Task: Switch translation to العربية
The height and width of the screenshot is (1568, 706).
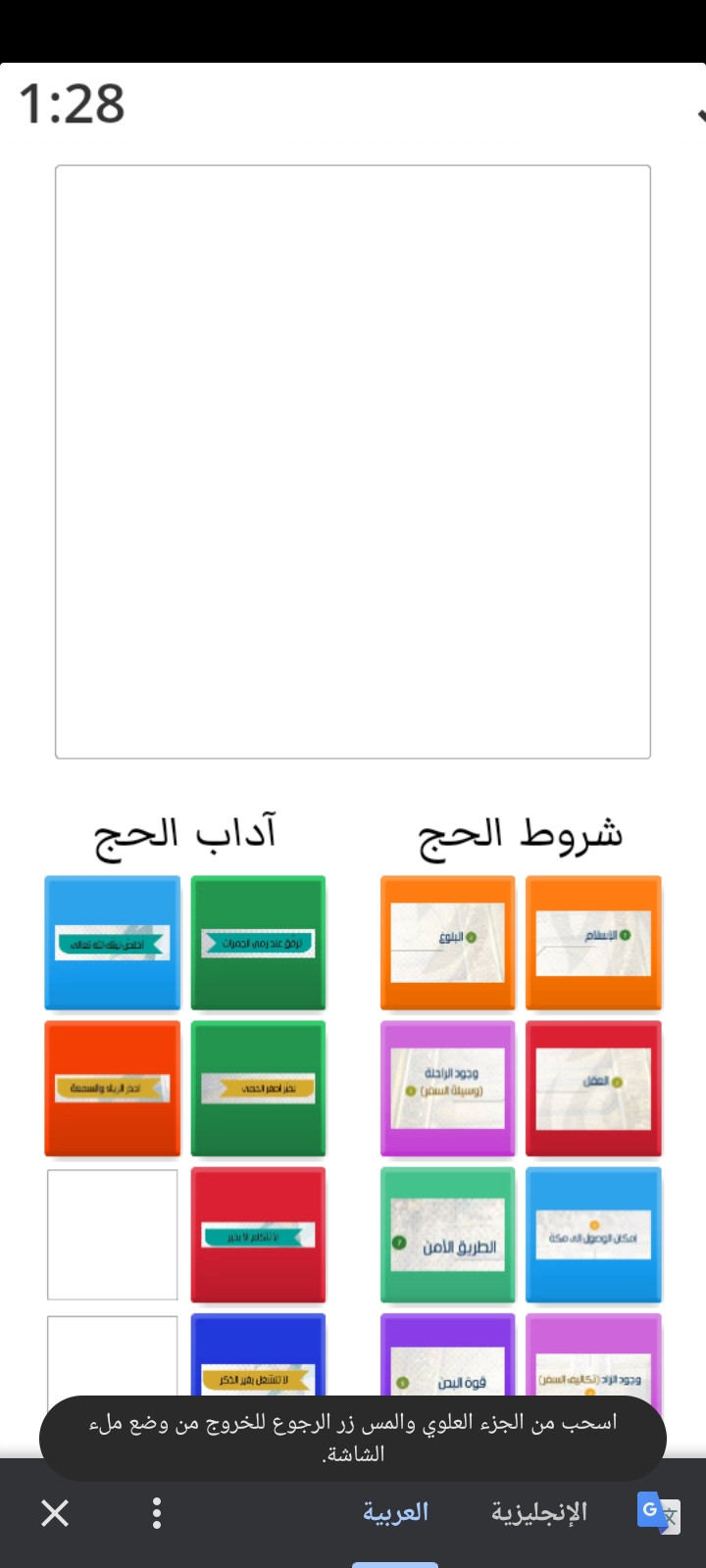Action: tap(395, 1512)
